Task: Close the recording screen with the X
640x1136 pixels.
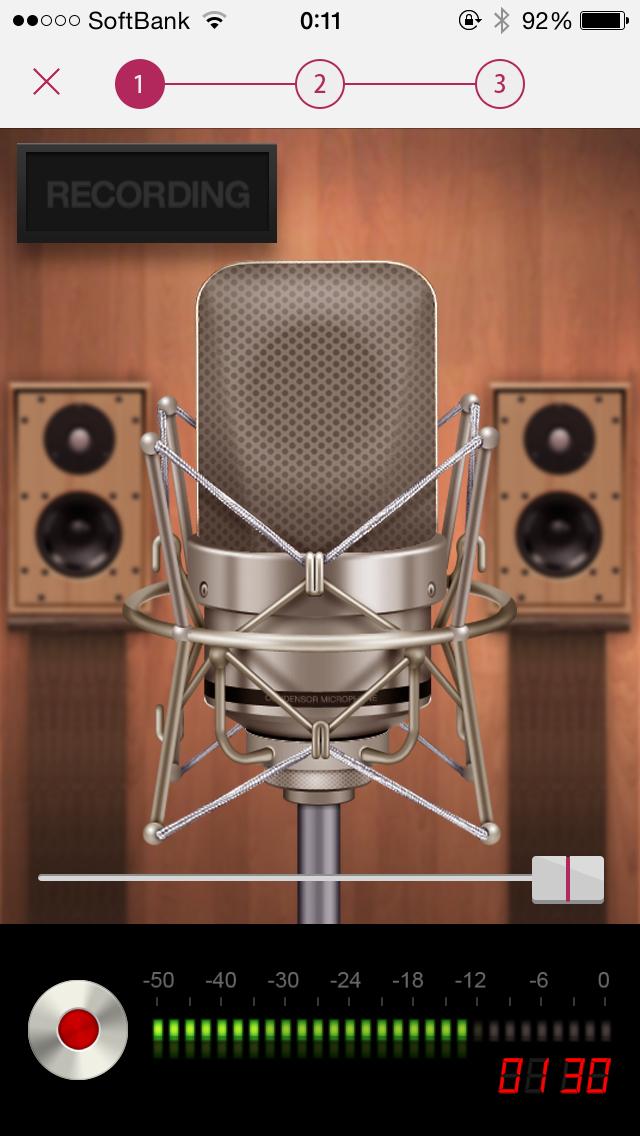Action: (x=47, y=83)
